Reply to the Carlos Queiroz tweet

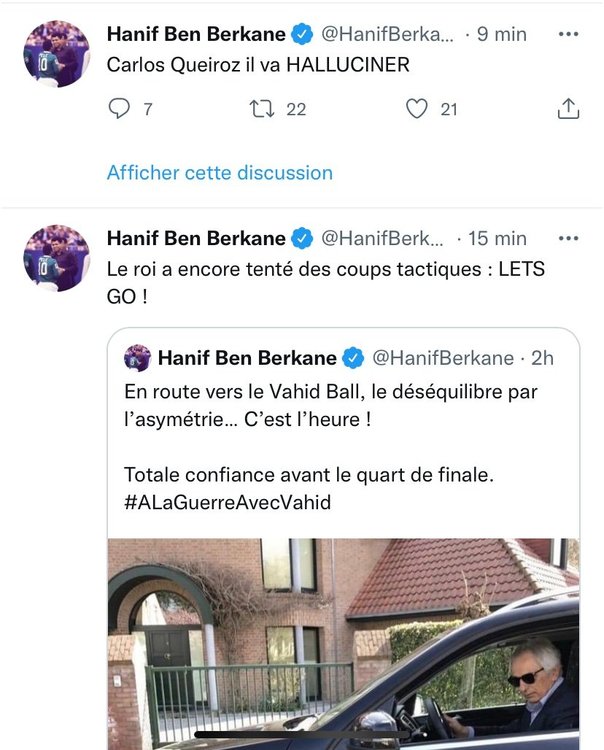point(119,109)
